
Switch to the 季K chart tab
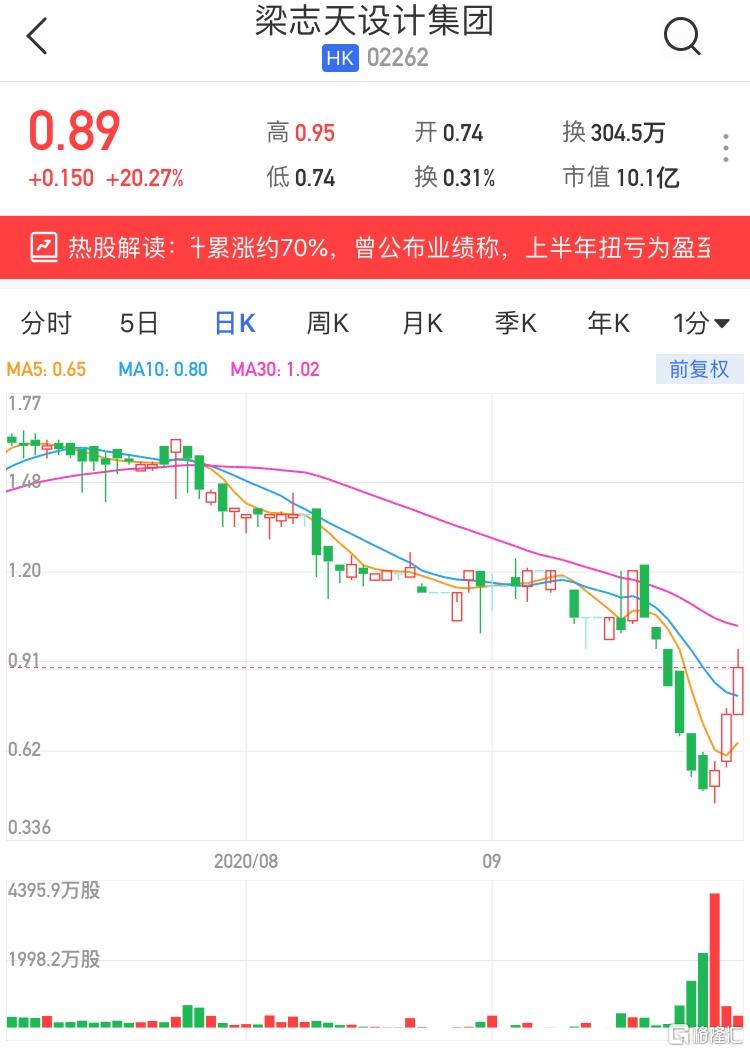tap(516, 323)
